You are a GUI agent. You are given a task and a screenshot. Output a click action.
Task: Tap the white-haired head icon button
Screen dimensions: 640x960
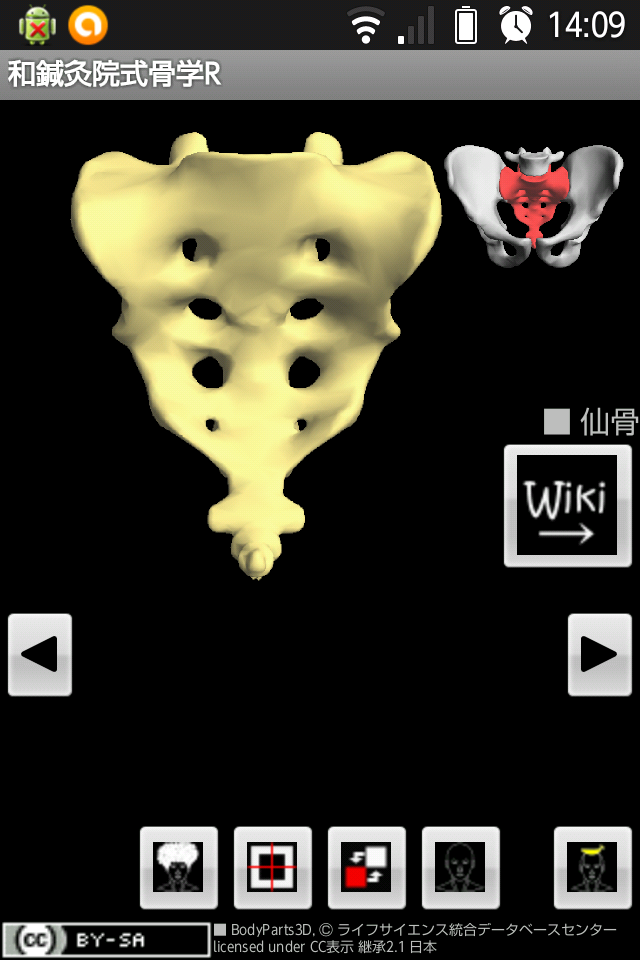[179, 866]
